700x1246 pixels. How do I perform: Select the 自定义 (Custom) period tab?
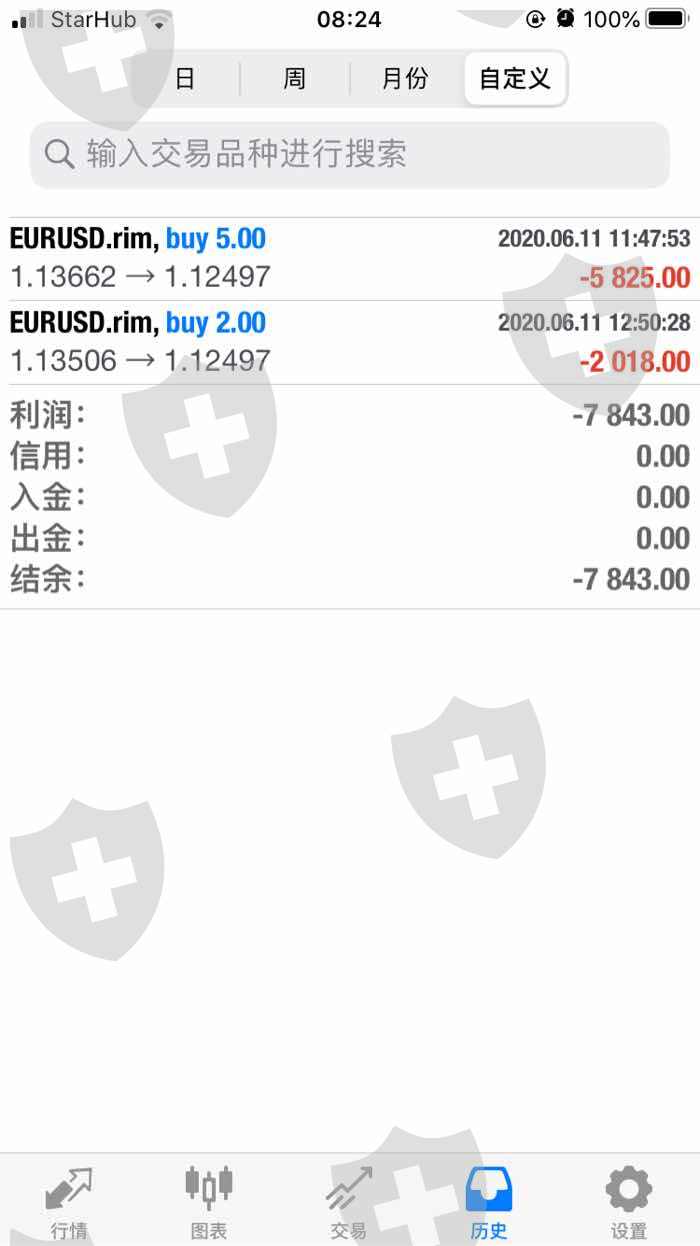(x=515, y=79)
